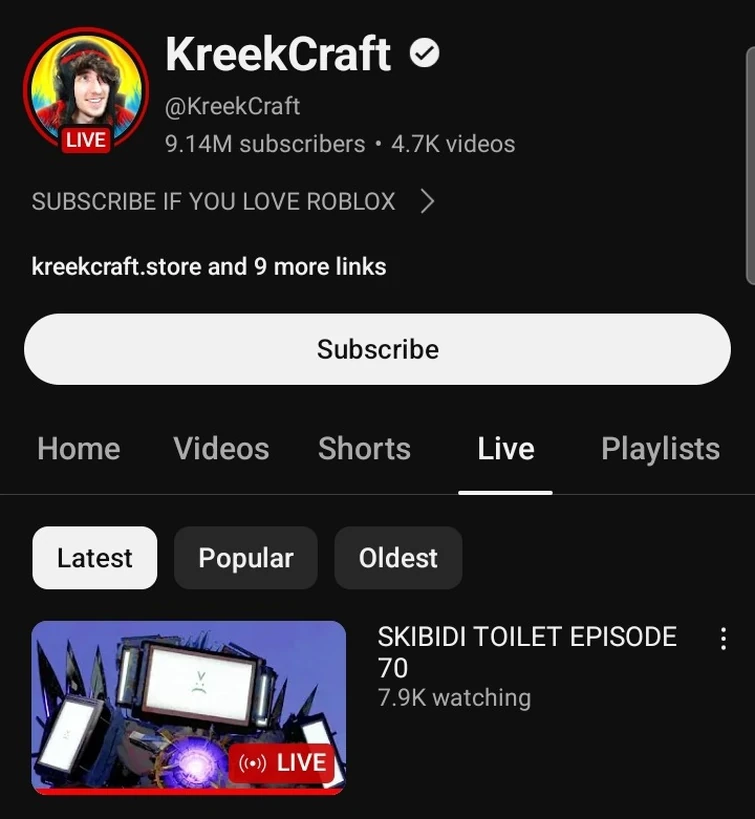
Task: Open the Shorts tab
Action: tap(364, 449)
